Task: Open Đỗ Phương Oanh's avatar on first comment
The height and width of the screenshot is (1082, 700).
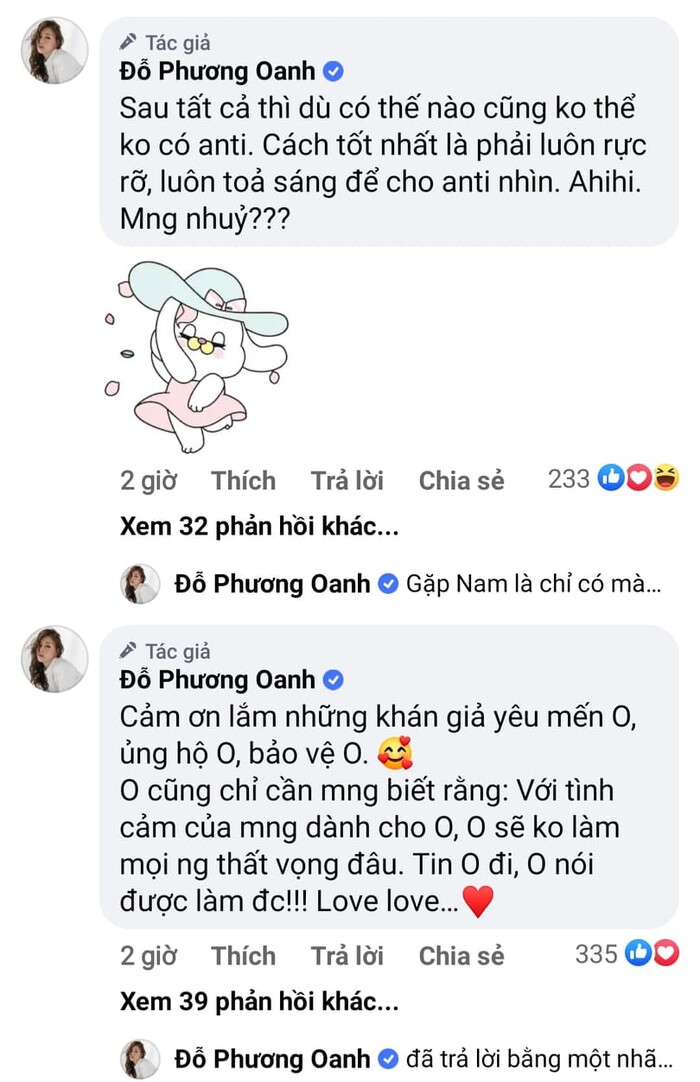Action: (54, 50)
